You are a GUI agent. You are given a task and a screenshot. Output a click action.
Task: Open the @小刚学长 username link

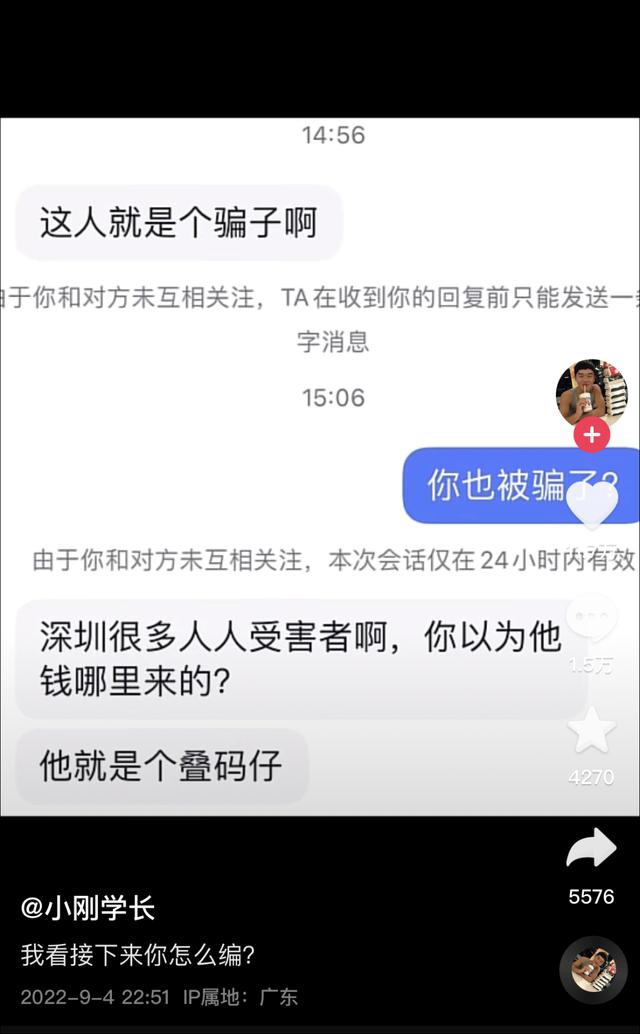(x=88, y=908)
